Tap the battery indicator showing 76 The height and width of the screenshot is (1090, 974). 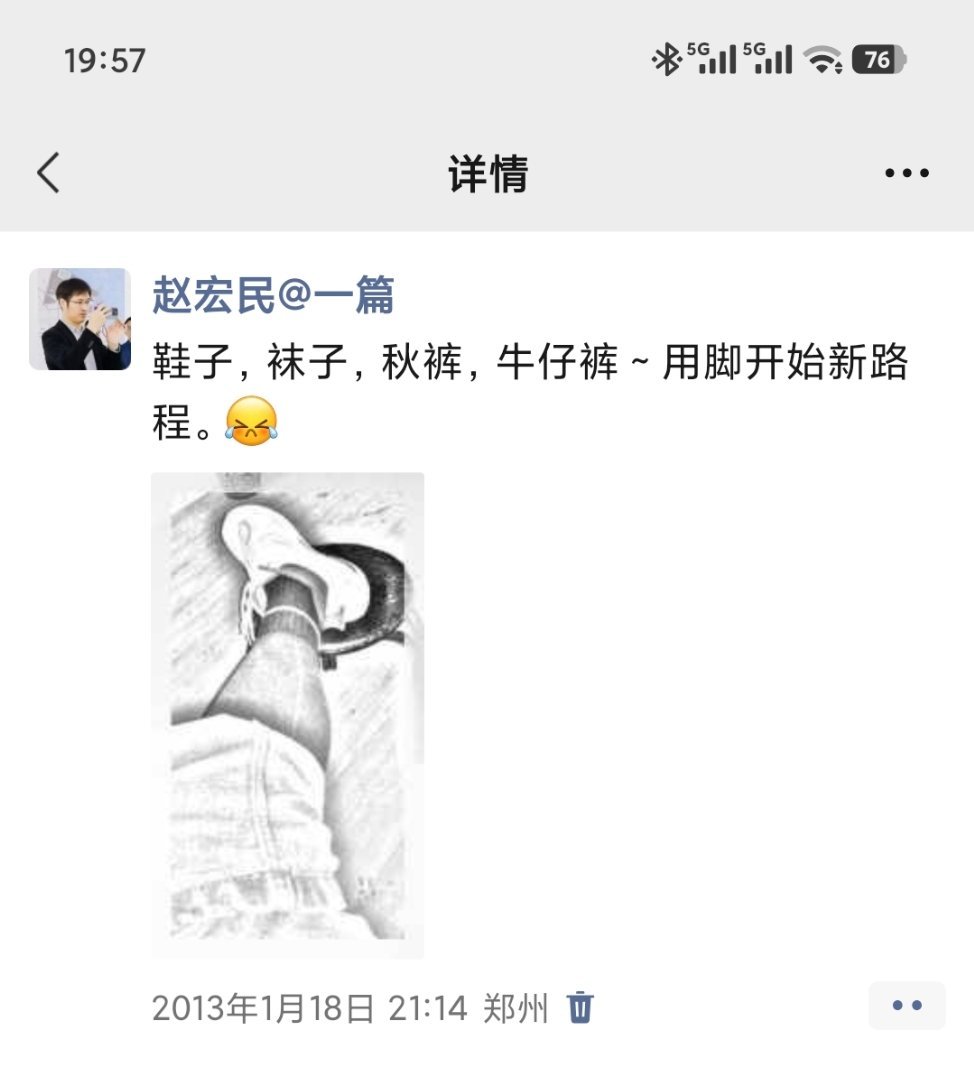878,60
